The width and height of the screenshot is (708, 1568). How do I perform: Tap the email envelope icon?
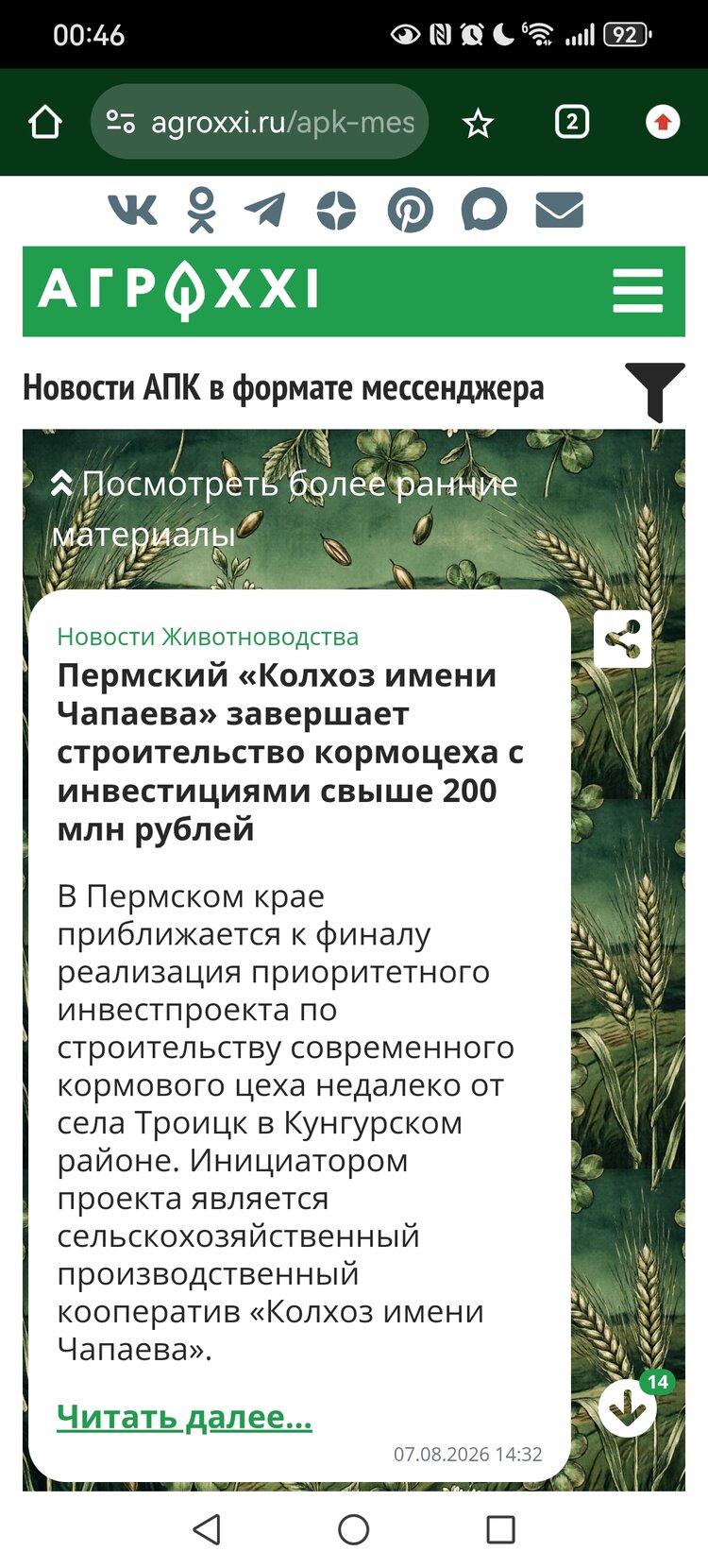559,209
